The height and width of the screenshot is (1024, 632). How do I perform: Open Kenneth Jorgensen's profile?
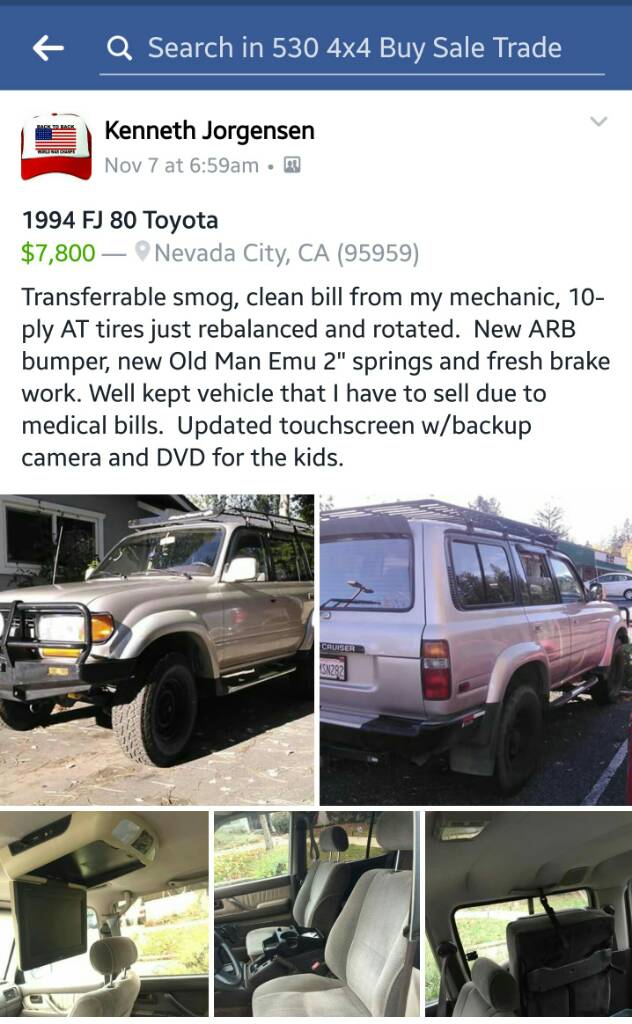(x=209, y=130)
